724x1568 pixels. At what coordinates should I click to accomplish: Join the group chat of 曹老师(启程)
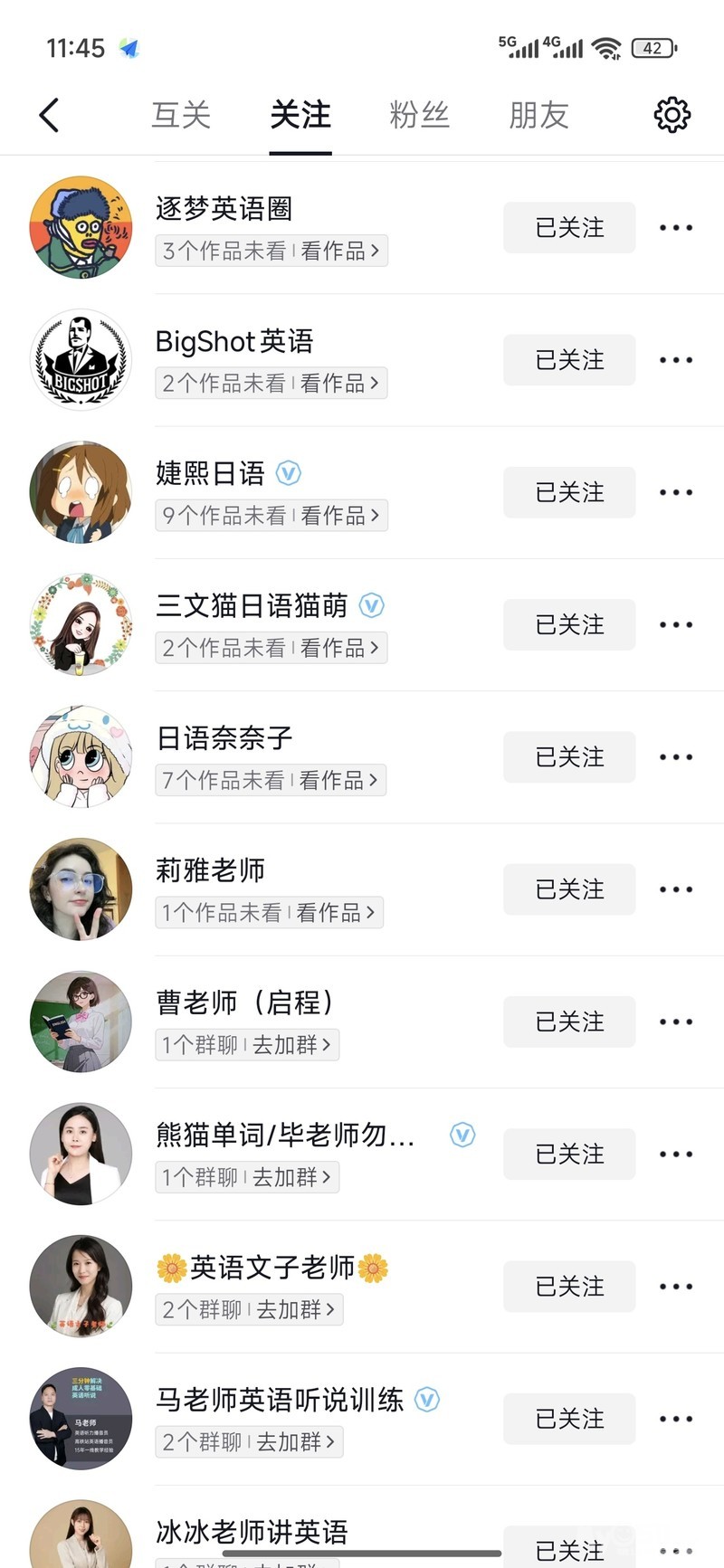tap(247, 1045)
